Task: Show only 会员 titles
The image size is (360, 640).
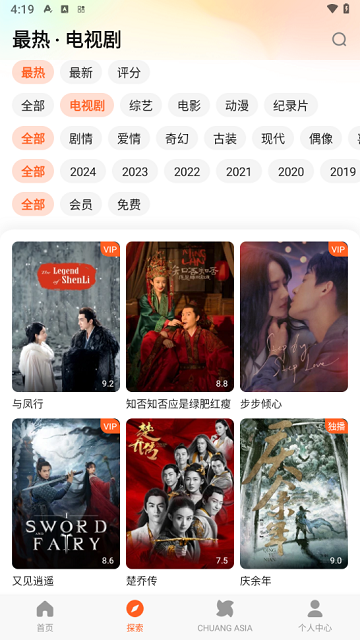Action: tap(81, 204)
